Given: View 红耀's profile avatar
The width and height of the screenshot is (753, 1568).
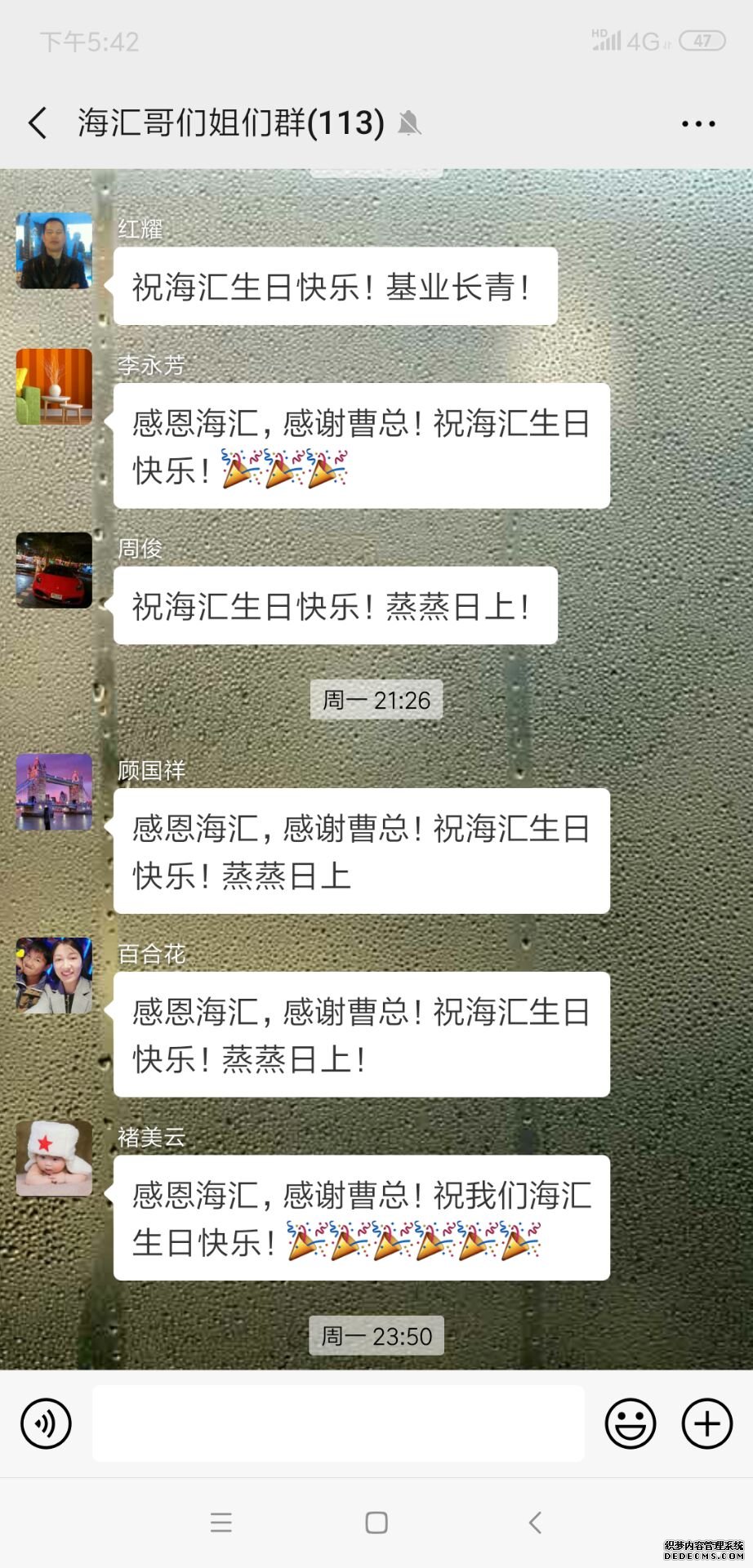Looking at the screenshot, I should 54,251.
